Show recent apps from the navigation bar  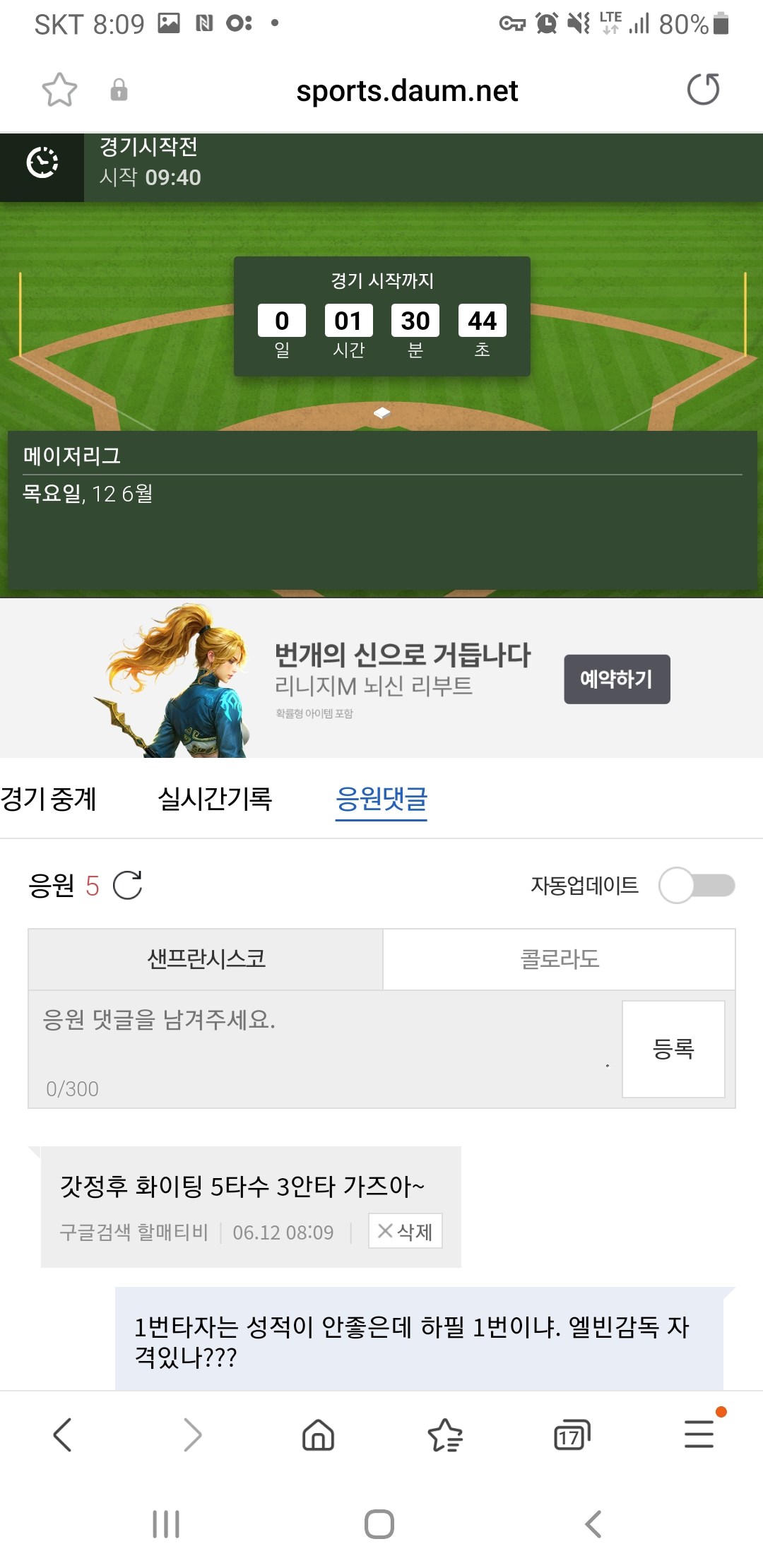click(166, 1524)
